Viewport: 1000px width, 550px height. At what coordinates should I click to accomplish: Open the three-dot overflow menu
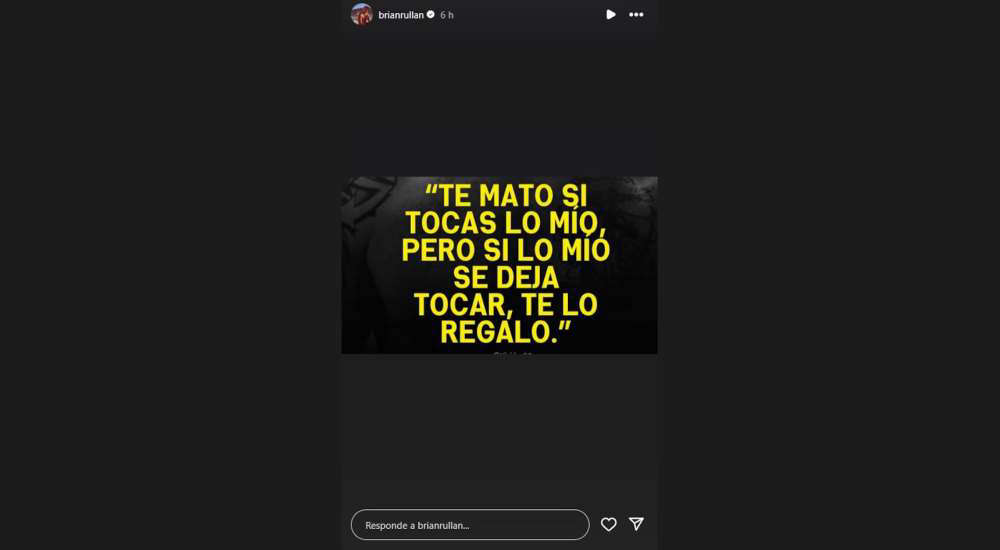[636, 15]
